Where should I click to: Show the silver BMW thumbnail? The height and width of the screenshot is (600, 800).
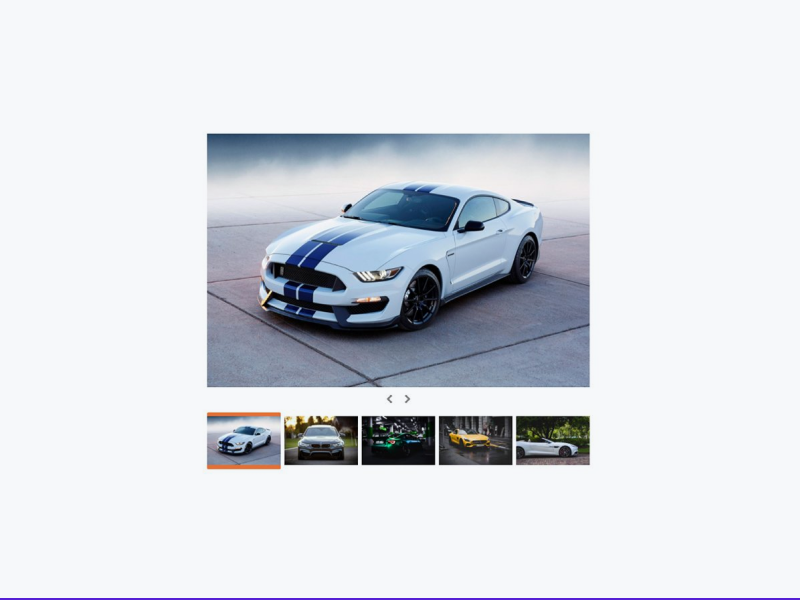click(x=321, y=440)
